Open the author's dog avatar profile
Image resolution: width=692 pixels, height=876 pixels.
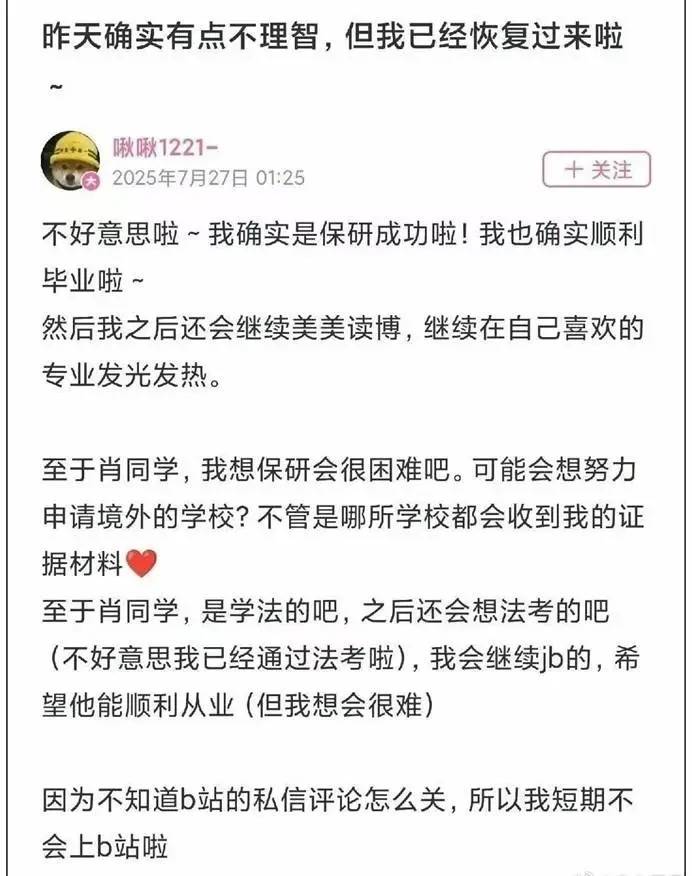tap(70, 160)
